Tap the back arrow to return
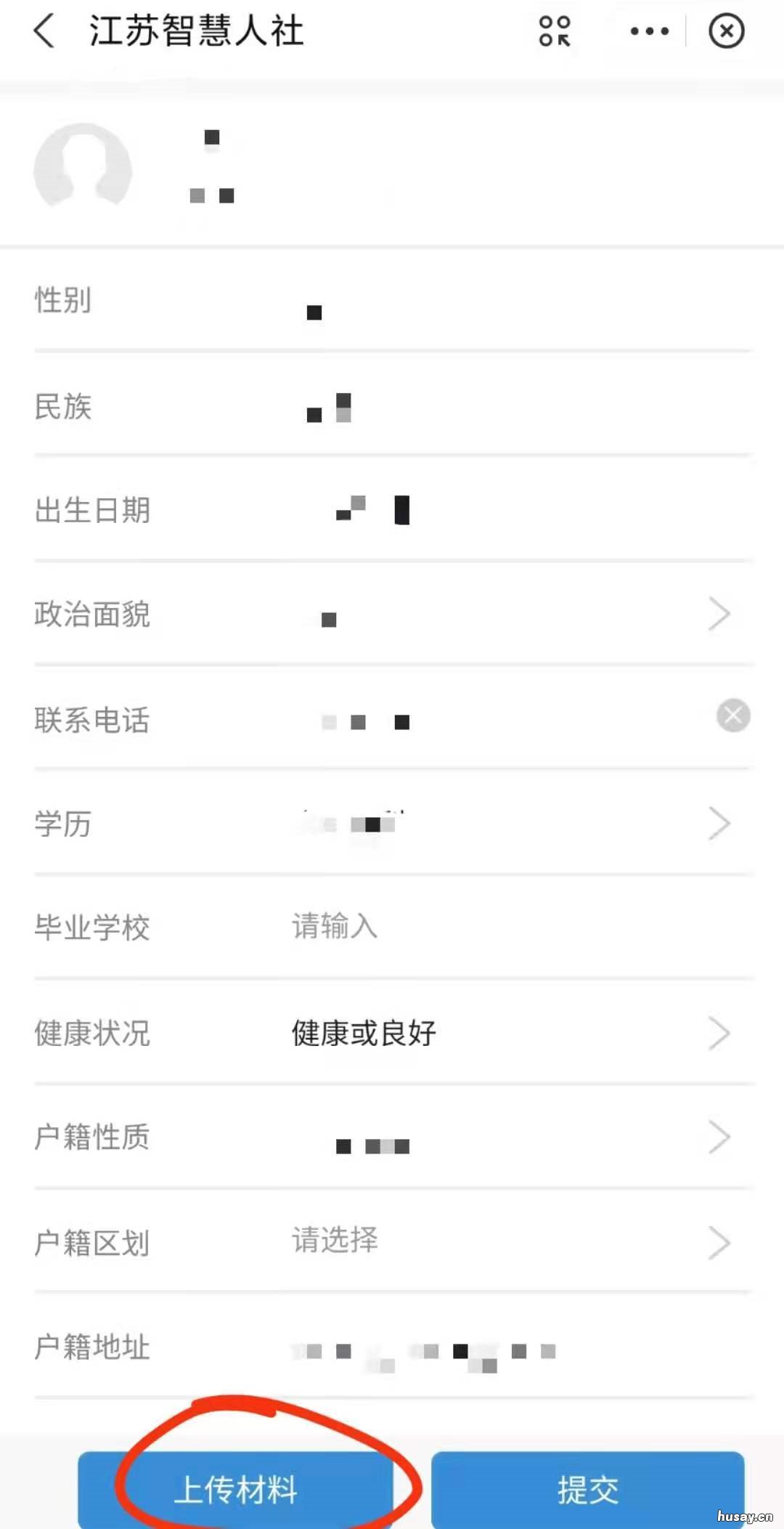 click(x=45, y=31)
